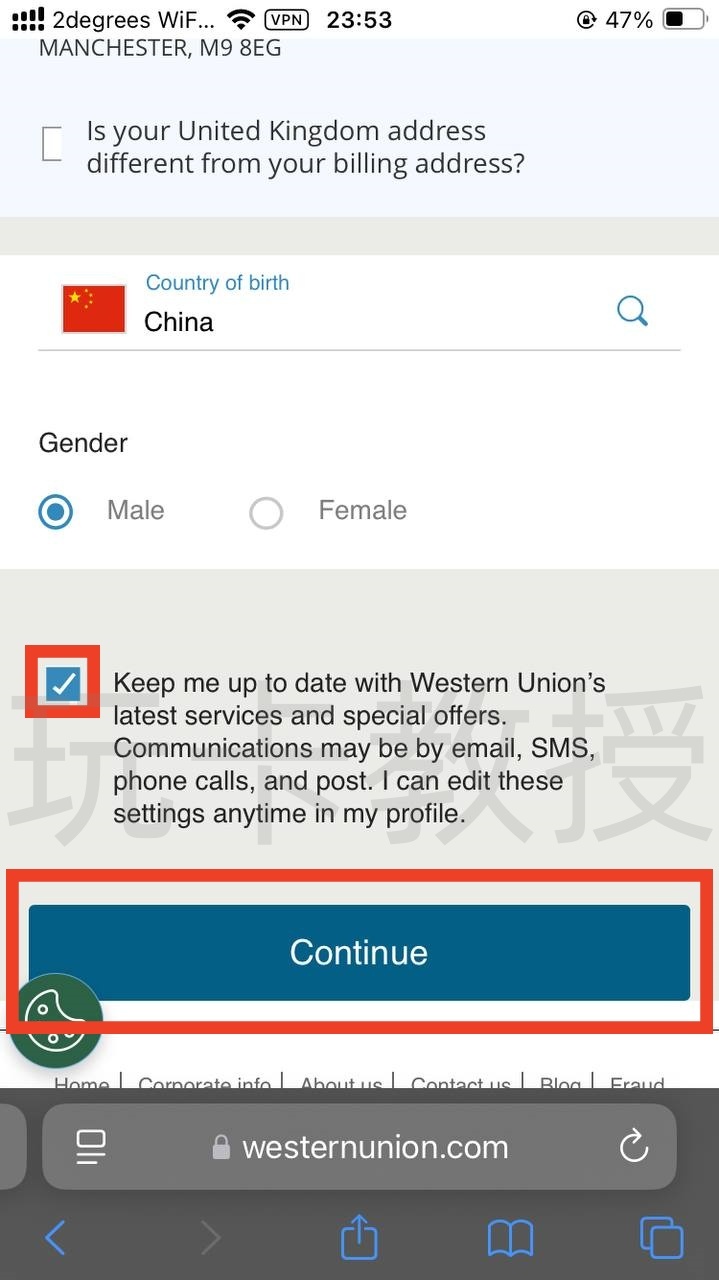Check the different billing address checkbox

pyautogui.click(x=52, y=144)
